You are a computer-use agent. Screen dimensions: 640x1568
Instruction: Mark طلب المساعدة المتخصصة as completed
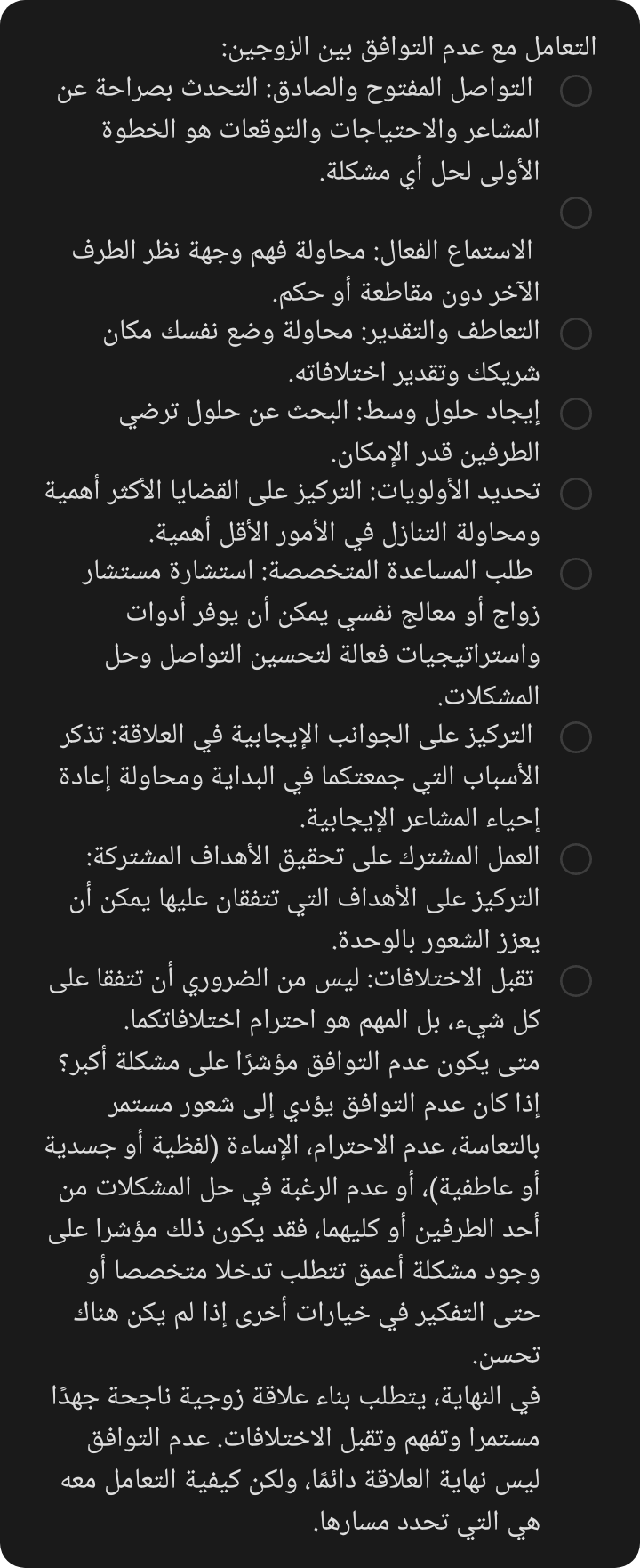pyautogui.click(x=576, y=574)
